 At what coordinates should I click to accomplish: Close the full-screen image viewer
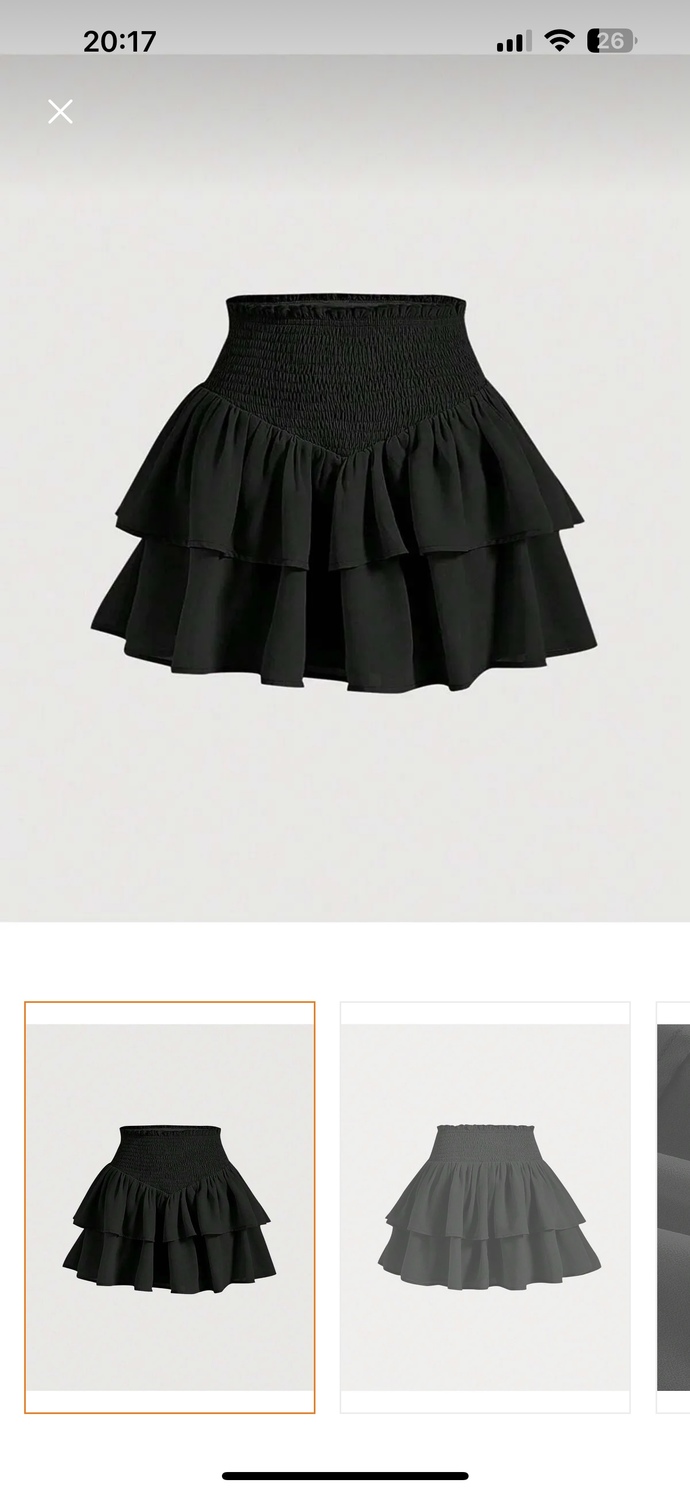pos(60,111)
